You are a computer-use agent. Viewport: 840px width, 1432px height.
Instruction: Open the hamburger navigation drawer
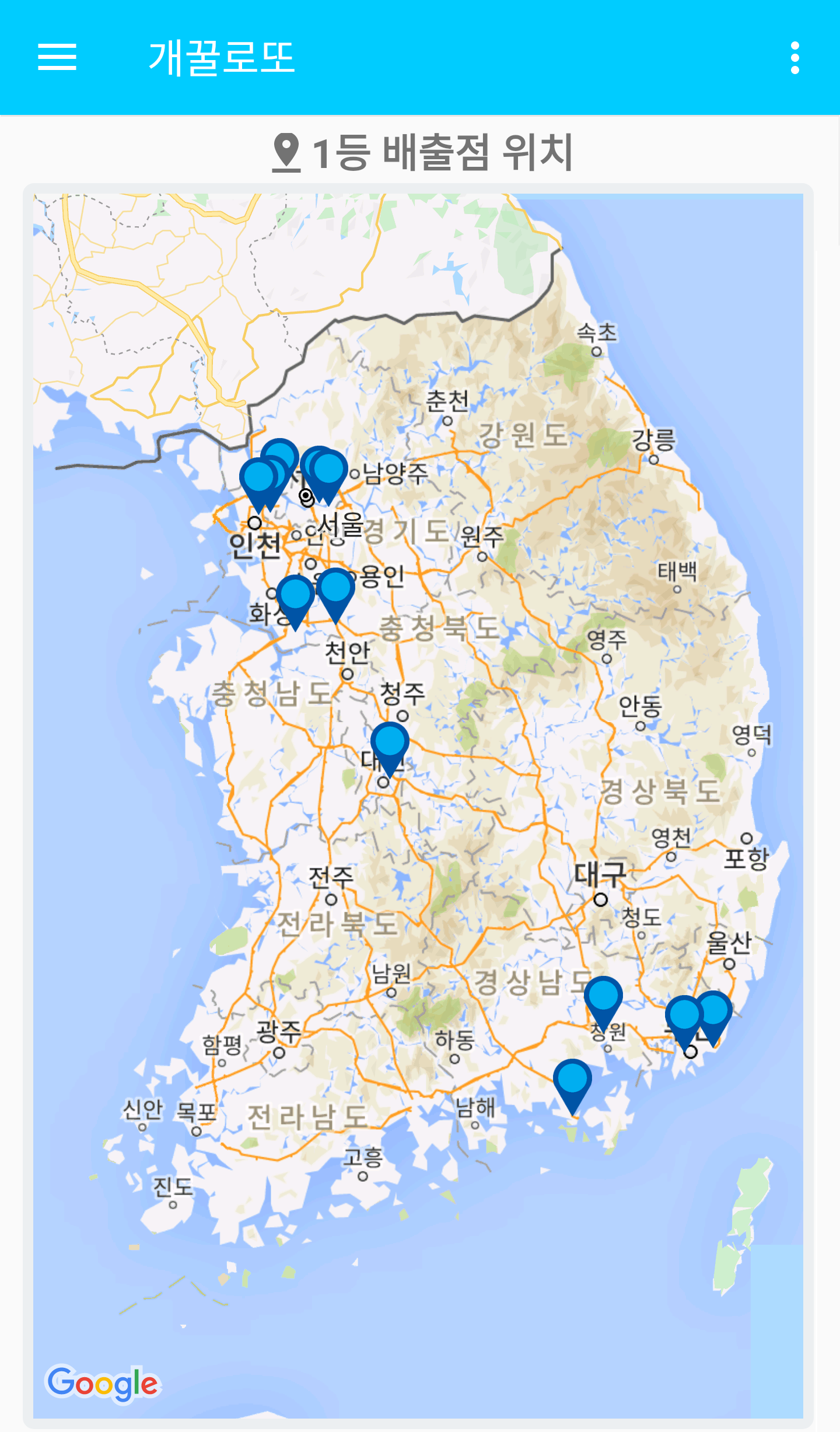[x=57, y=57]
